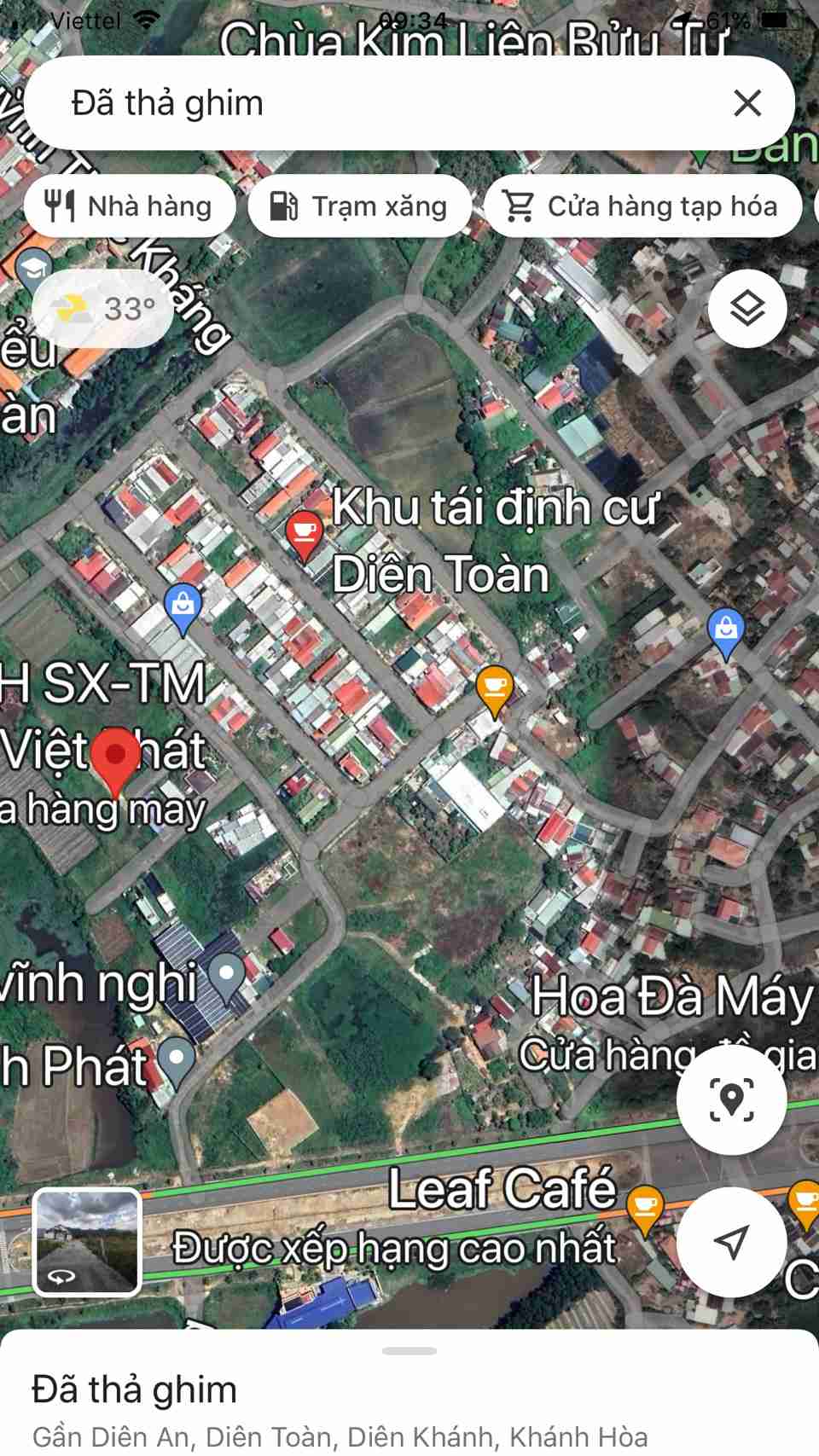Open the 33° weather widget
Viewport: 819px width, 1456px height.
[x=103, y=309]
